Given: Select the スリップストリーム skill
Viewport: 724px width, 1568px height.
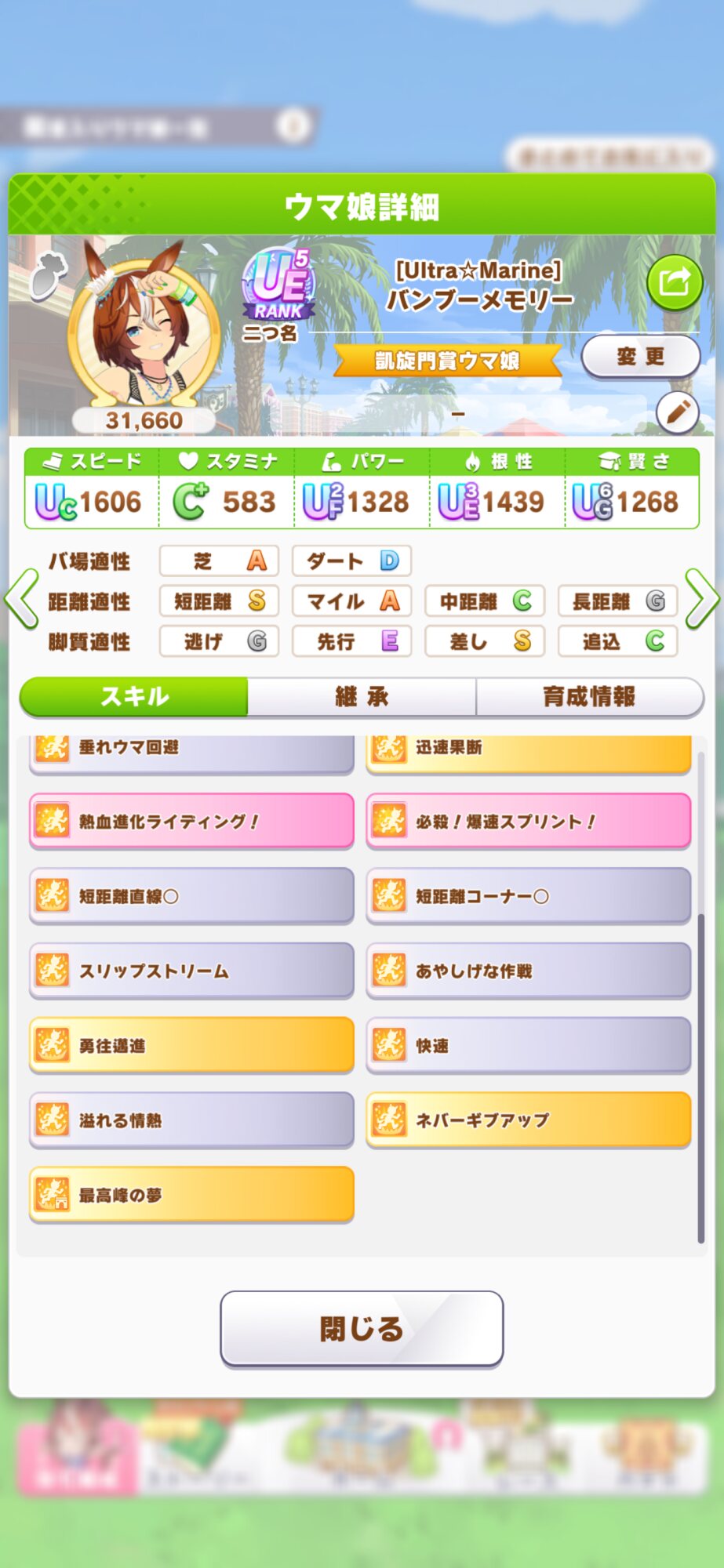Looking at the screenshot, I should 191,971.
